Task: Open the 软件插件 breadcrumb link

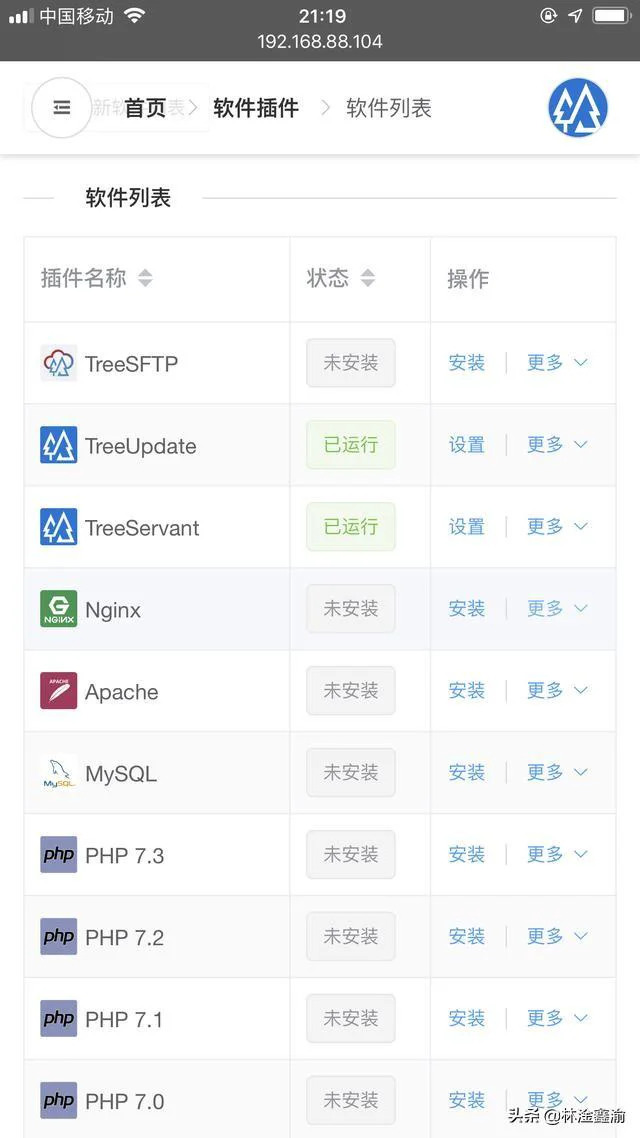Action: [x=256, y=108]
